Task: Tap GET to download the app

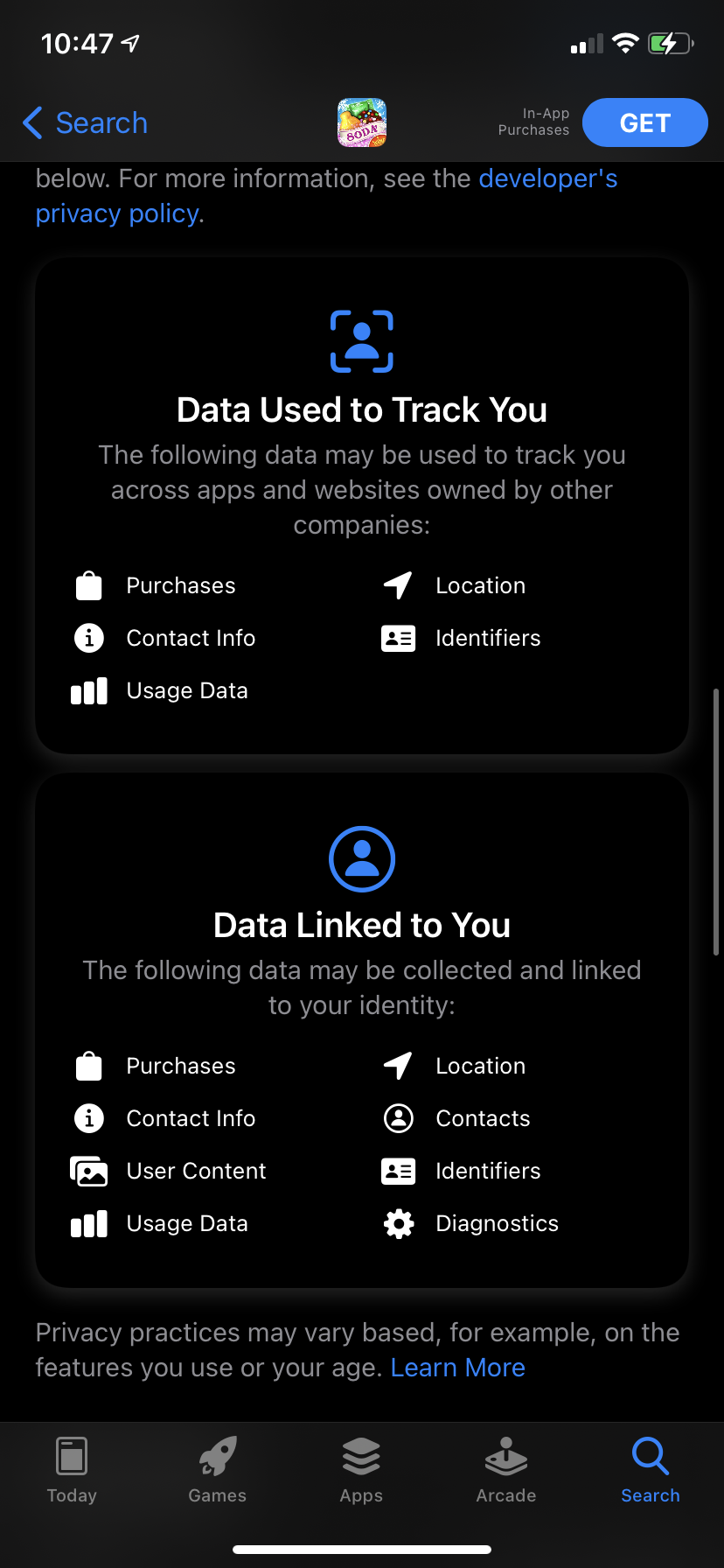Action: [644, 123]
